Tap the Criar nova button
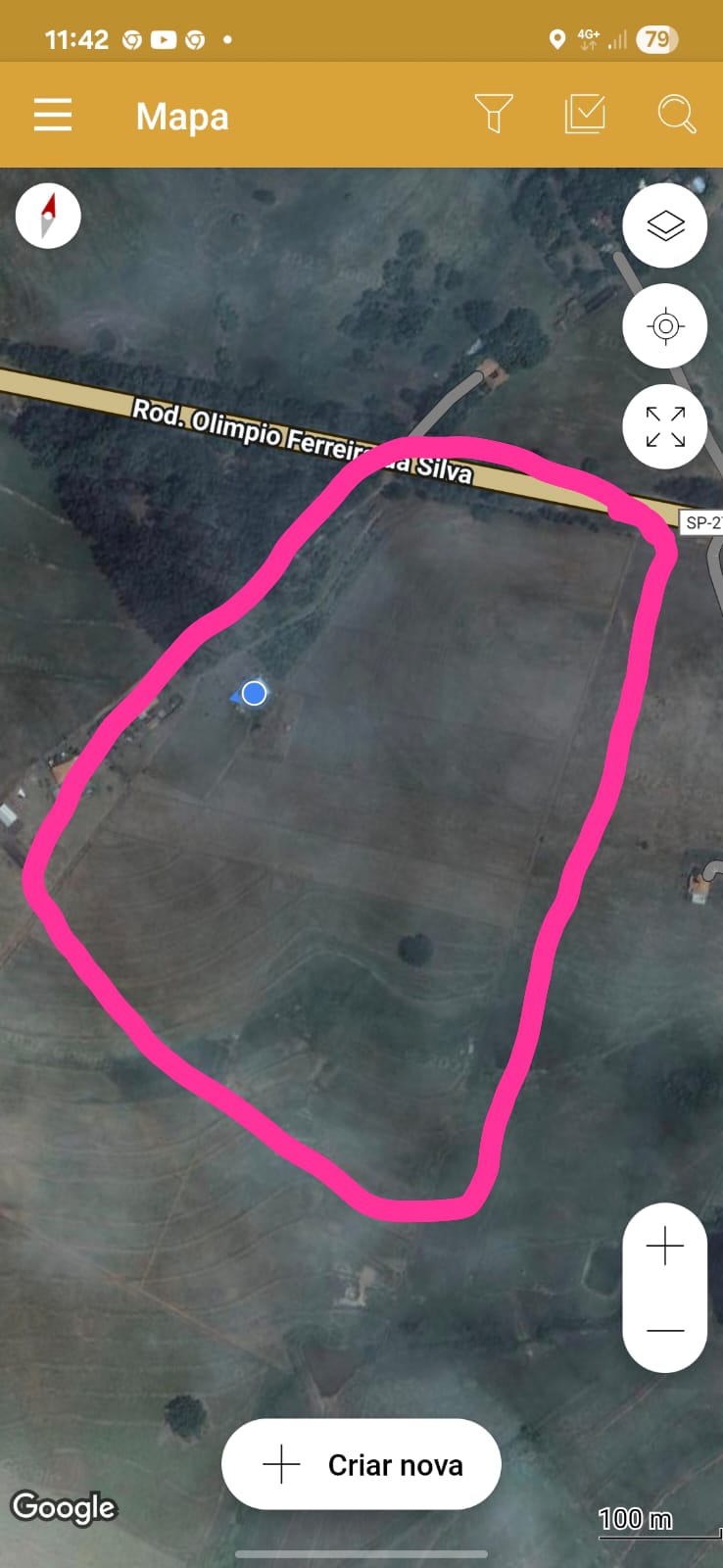 pyautogui.click(x=361, y=1464)
